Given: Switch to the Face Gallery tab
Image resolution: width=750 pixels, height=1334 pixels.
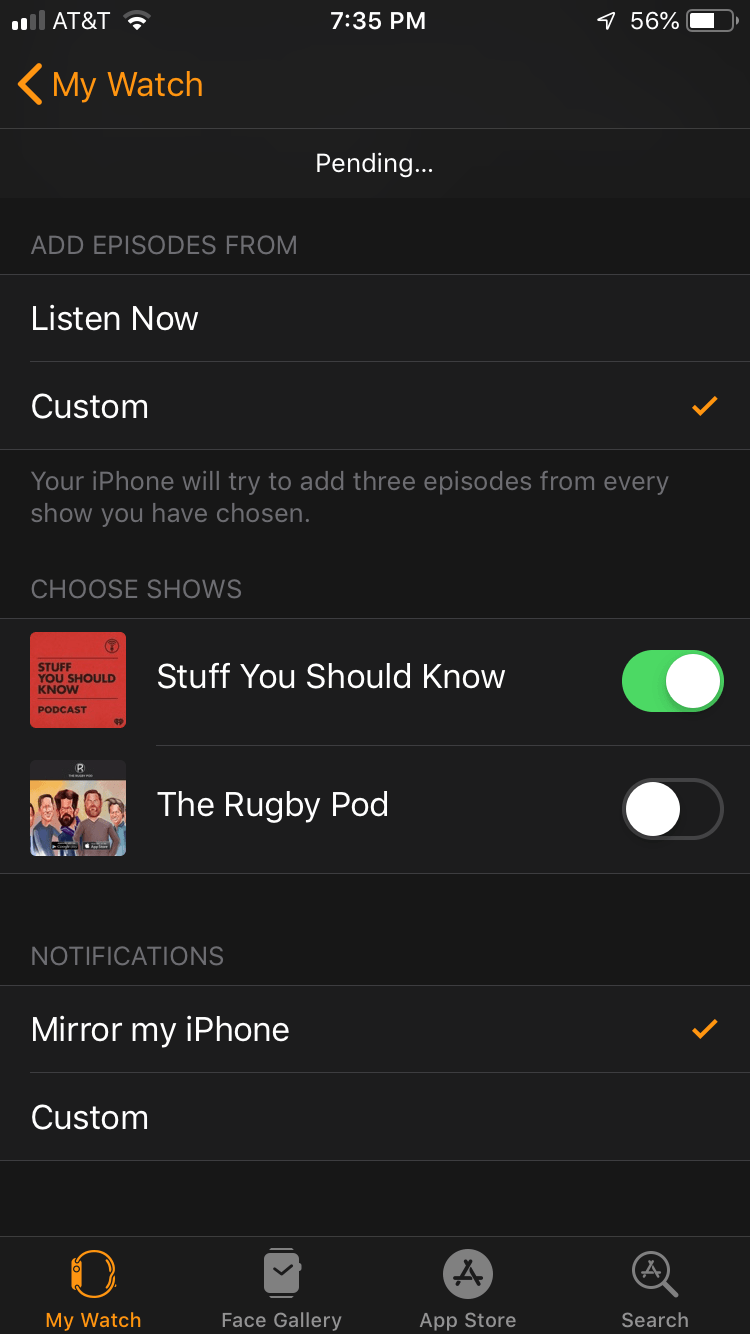Looking at the screenshot, I should pyautogui.click(x=281, y=1289).
